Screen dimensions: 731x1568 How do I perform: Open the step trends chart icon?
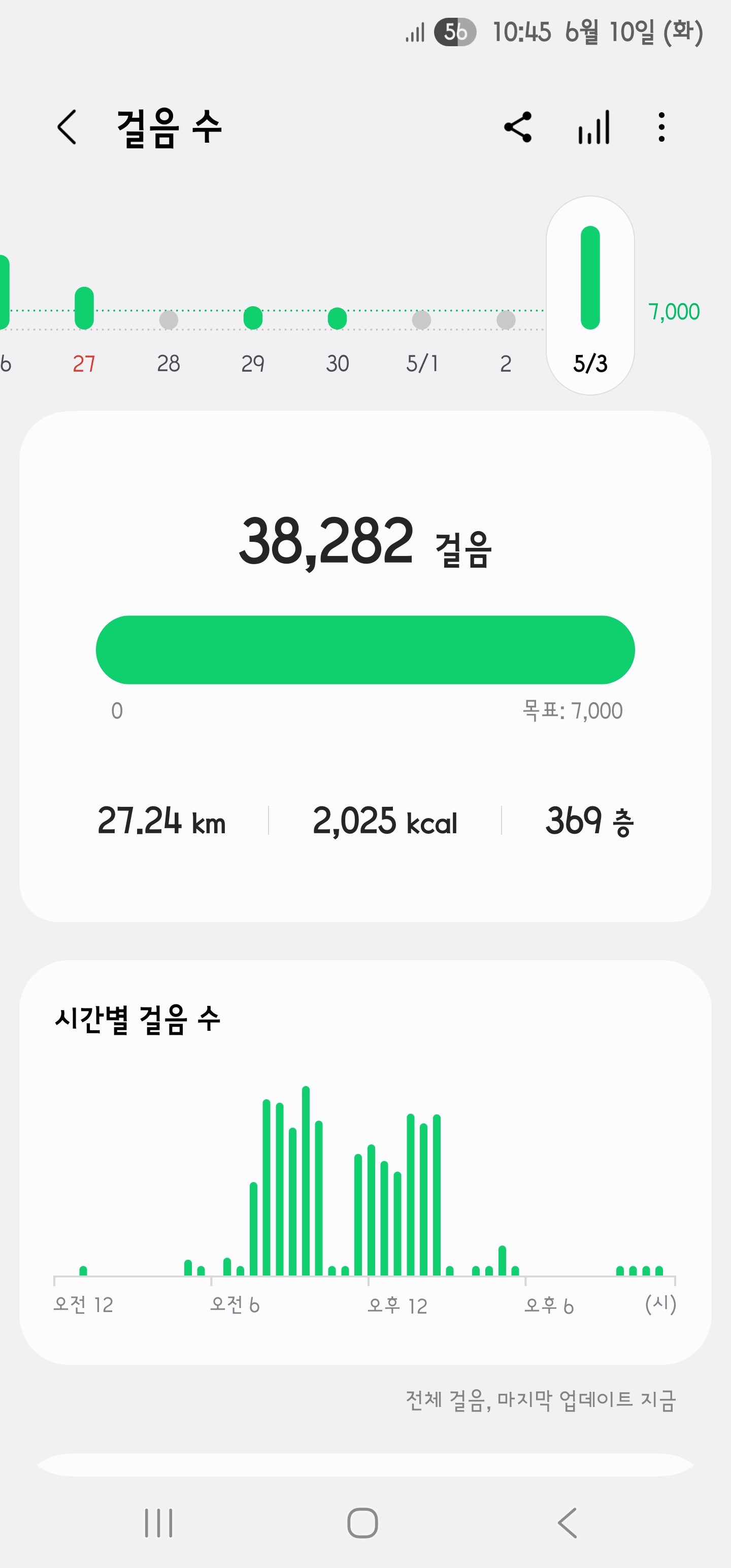(593, 127)
